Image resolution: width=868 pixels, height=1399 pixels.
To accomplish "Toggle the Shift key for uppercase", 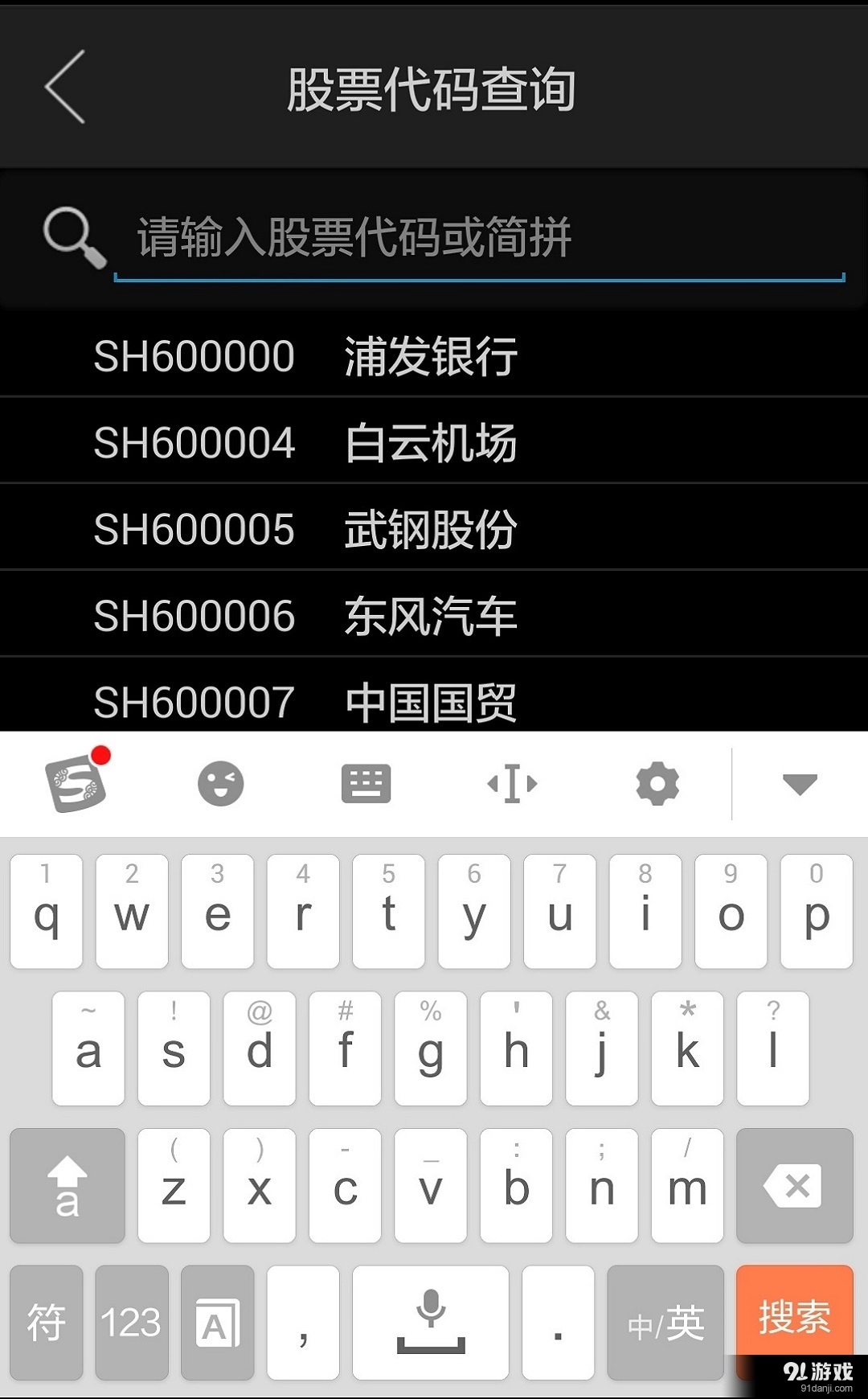I will 68,1186.
